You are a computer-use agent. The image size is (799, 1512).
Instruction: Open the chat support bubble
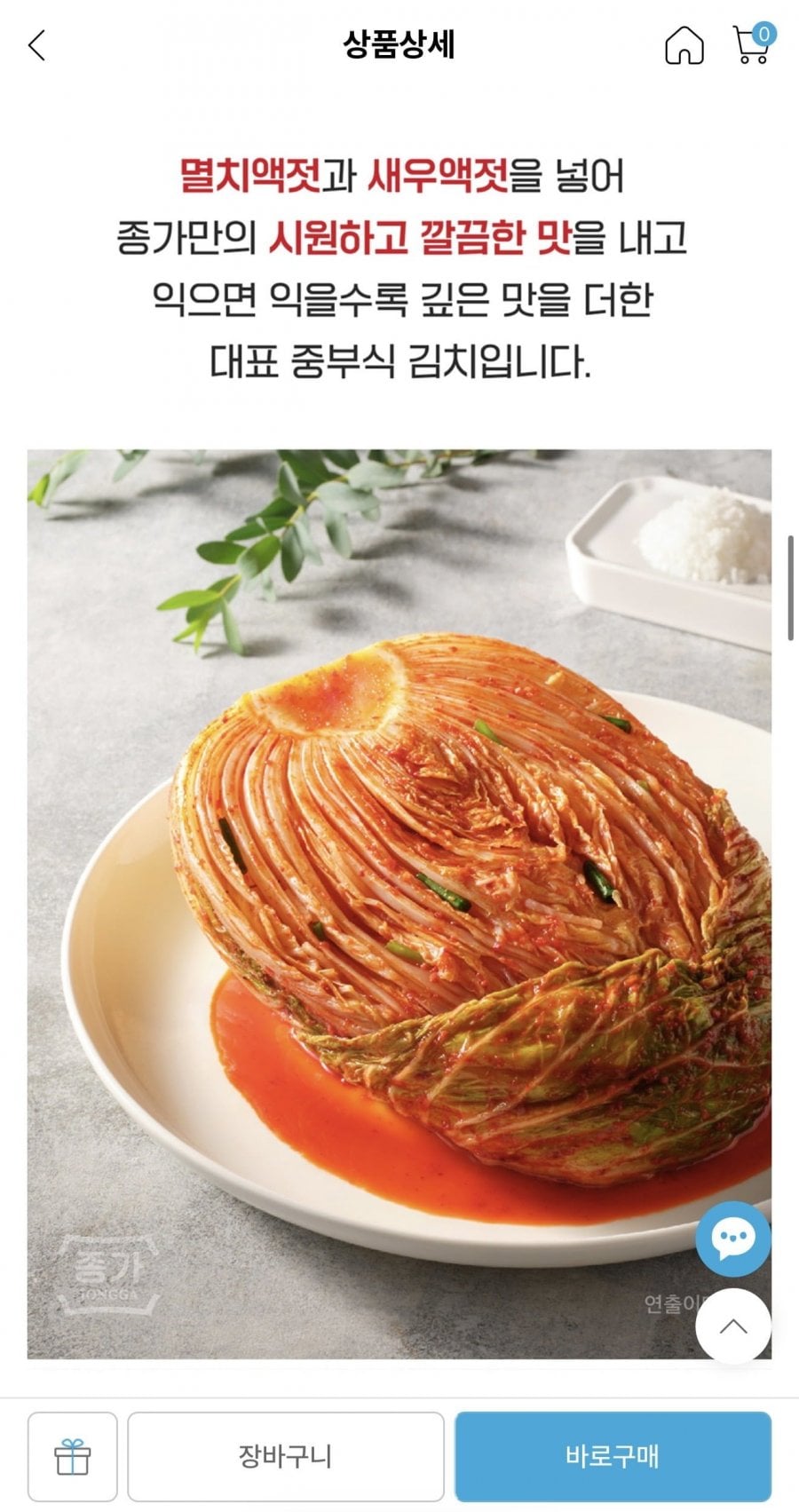click(x=732, y=1239)
